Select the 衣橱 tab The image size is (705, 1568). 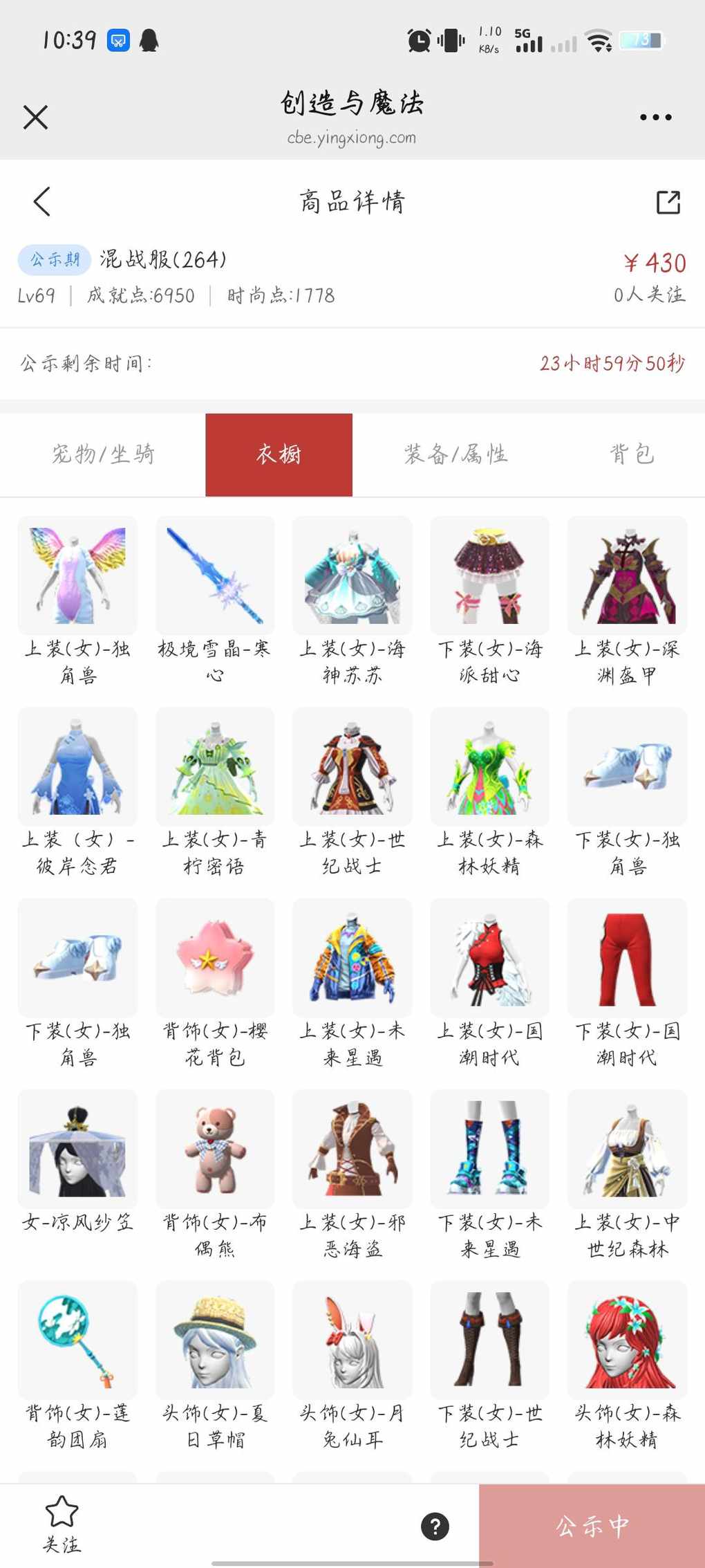pos(279,454)
